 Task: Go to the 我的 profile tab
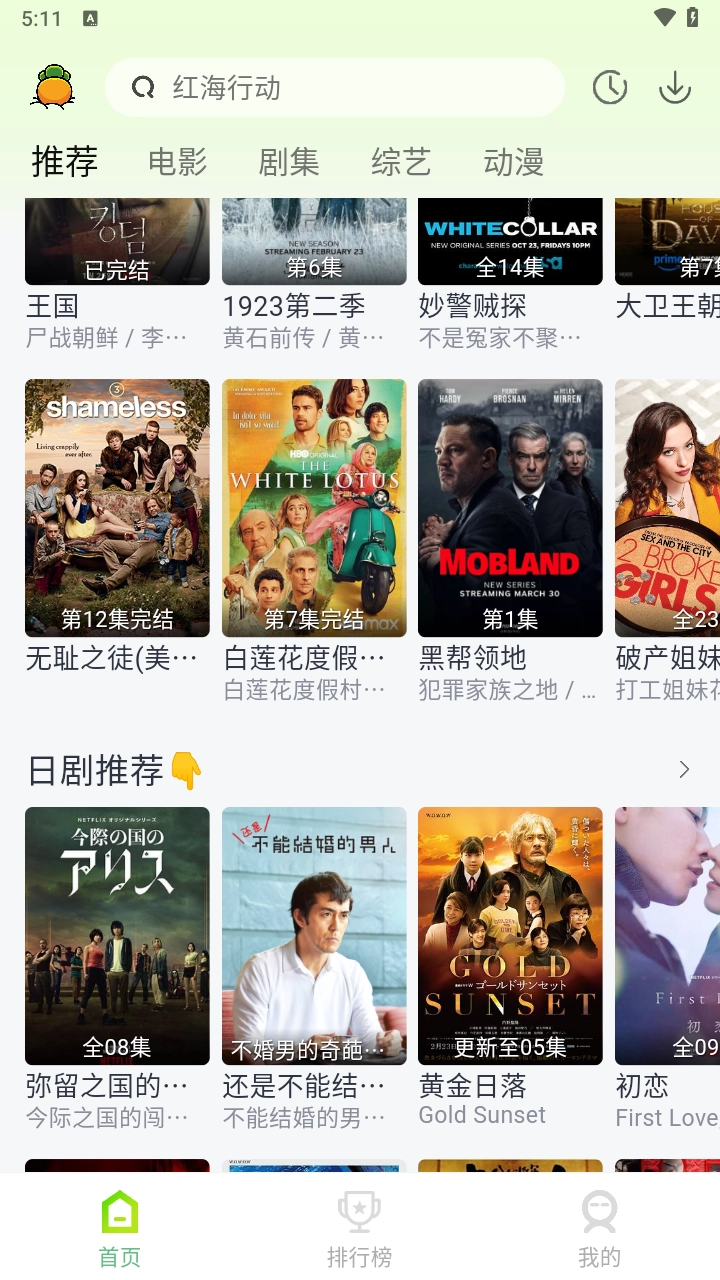point(599,1228)
